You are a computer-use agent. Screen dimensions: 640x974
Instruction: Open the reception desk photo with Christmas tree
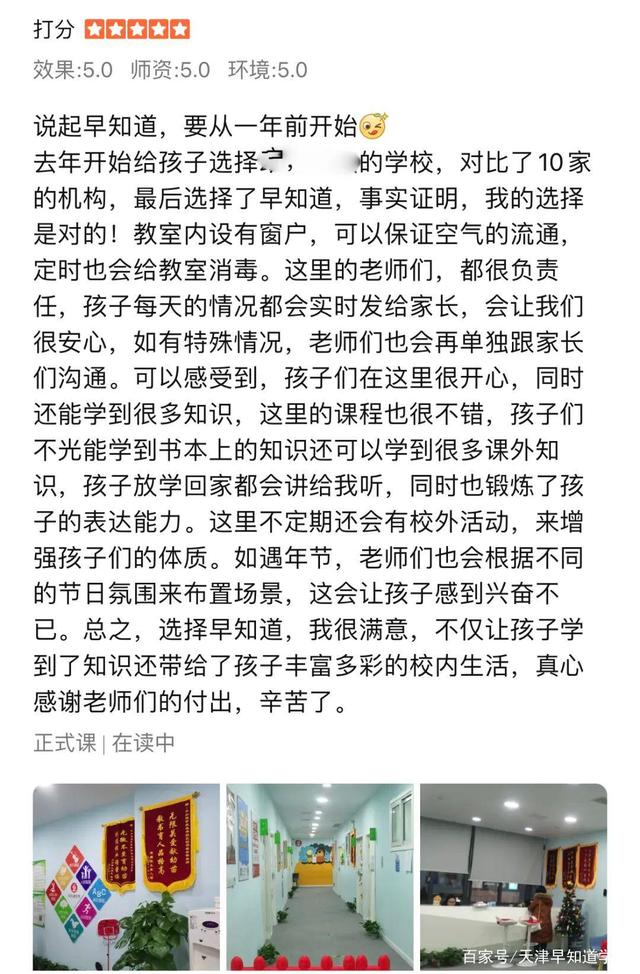[x=513, y=876]
